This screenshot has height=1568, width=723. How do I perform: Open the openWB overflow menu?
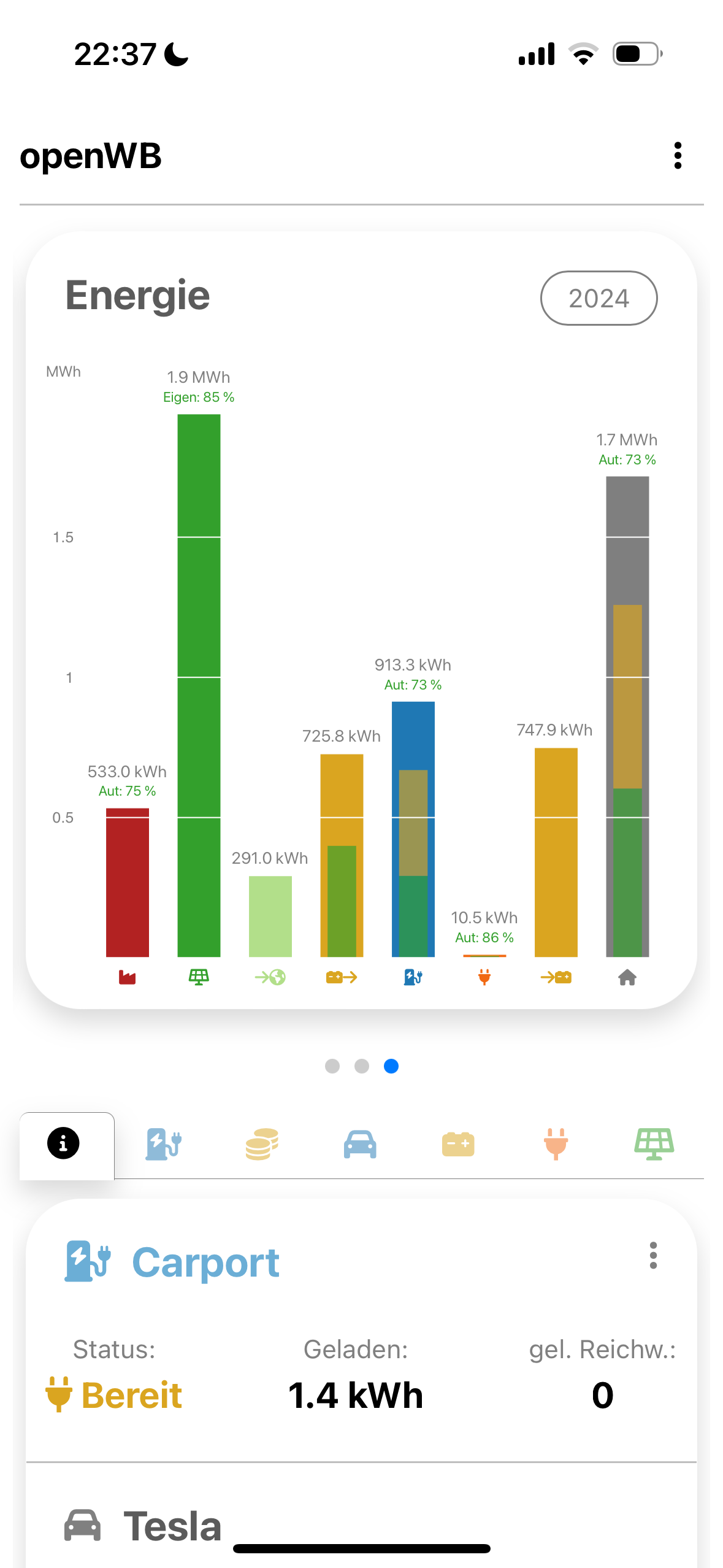click(677, 156)
